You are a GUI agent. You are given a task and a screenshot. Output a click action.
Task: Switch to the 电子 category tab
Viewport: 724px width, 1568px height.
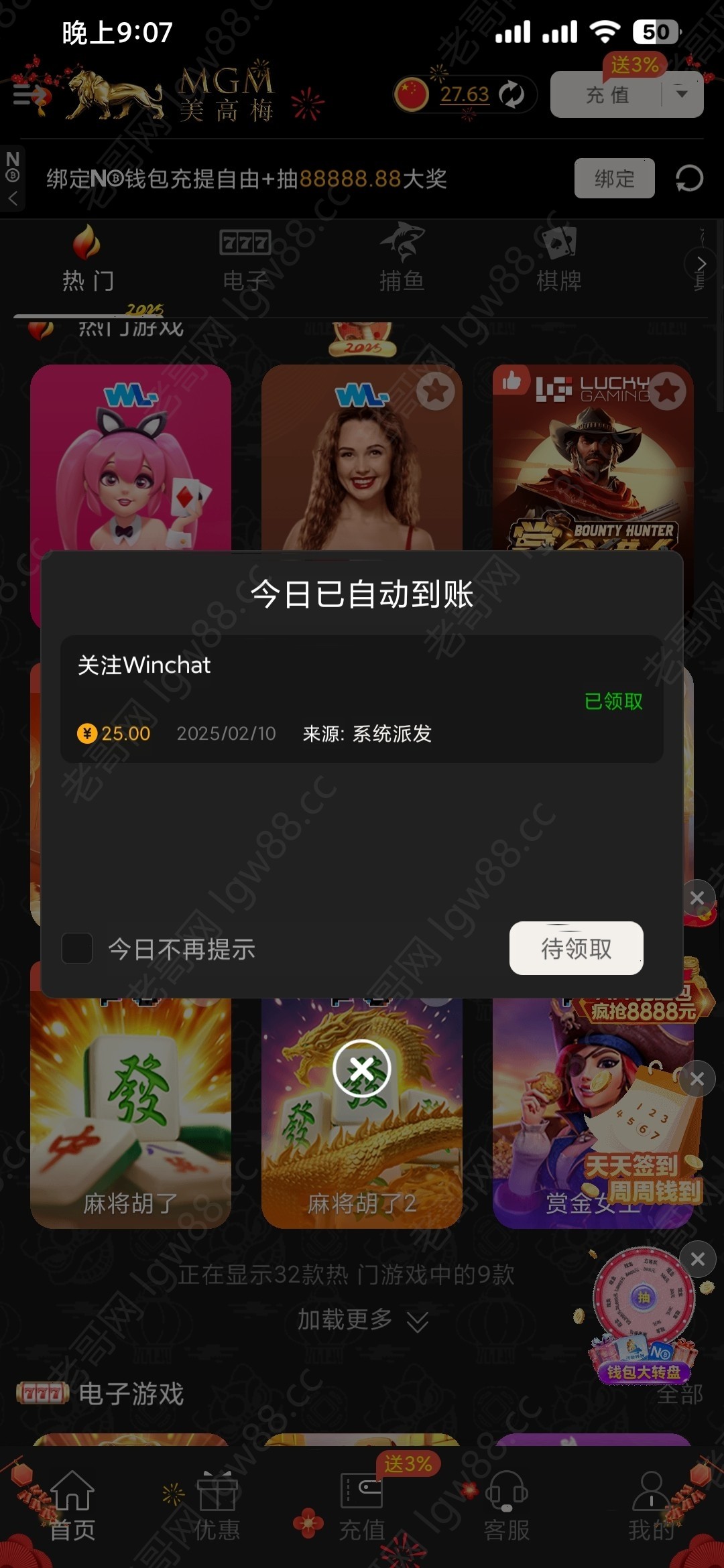coord(245,261)
